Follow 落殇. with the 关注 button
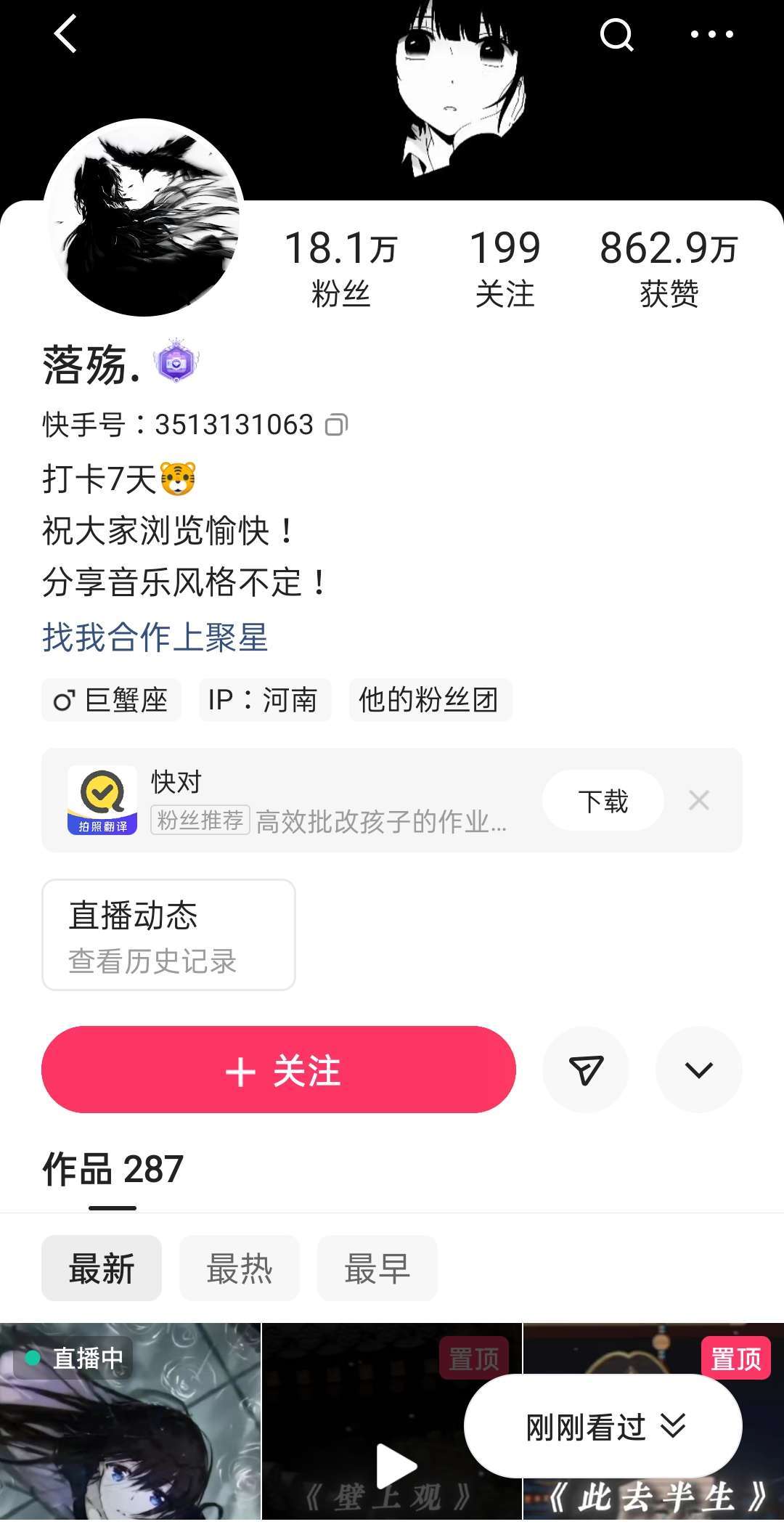 tap(279, 1070)
